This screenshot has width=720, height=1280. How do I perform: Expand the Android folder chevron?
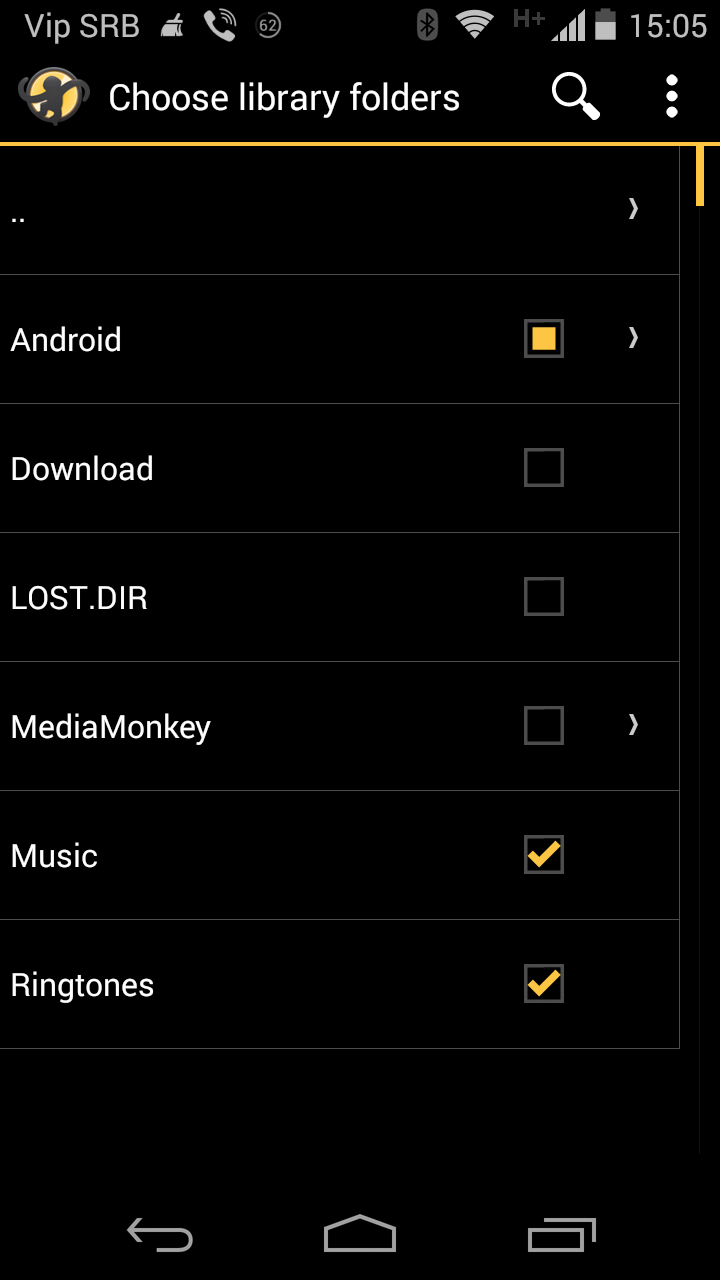[633, 339]
